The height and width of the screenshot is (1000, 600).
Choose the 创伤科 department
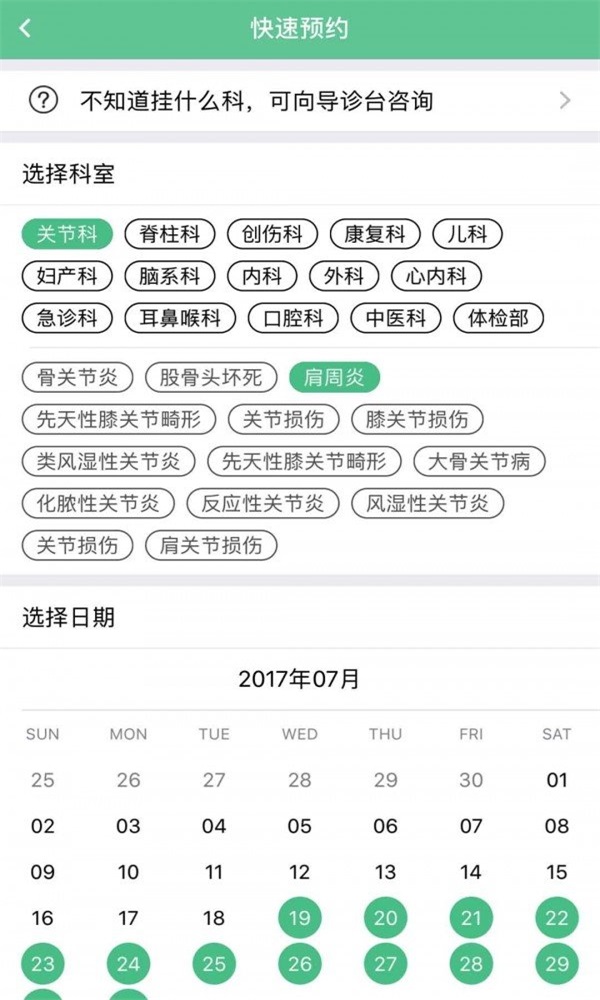[x=272, y=234]
